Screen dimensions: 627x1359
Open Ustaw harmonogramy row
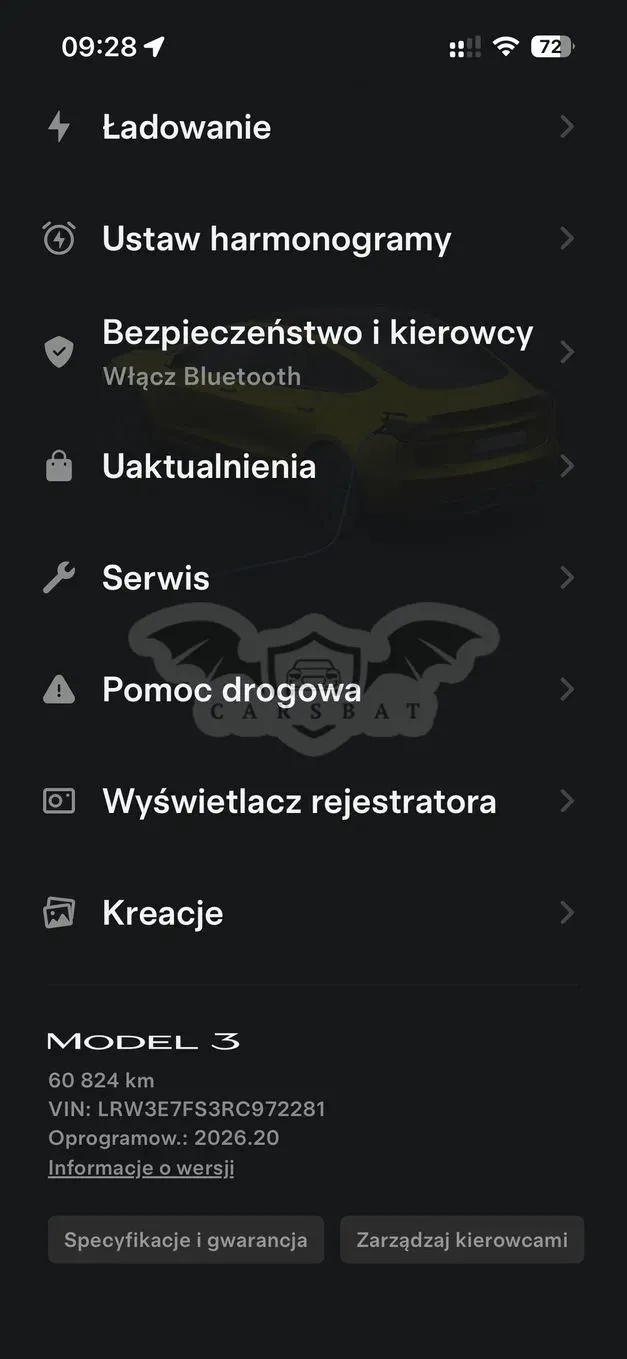click(x=313, y=239)
